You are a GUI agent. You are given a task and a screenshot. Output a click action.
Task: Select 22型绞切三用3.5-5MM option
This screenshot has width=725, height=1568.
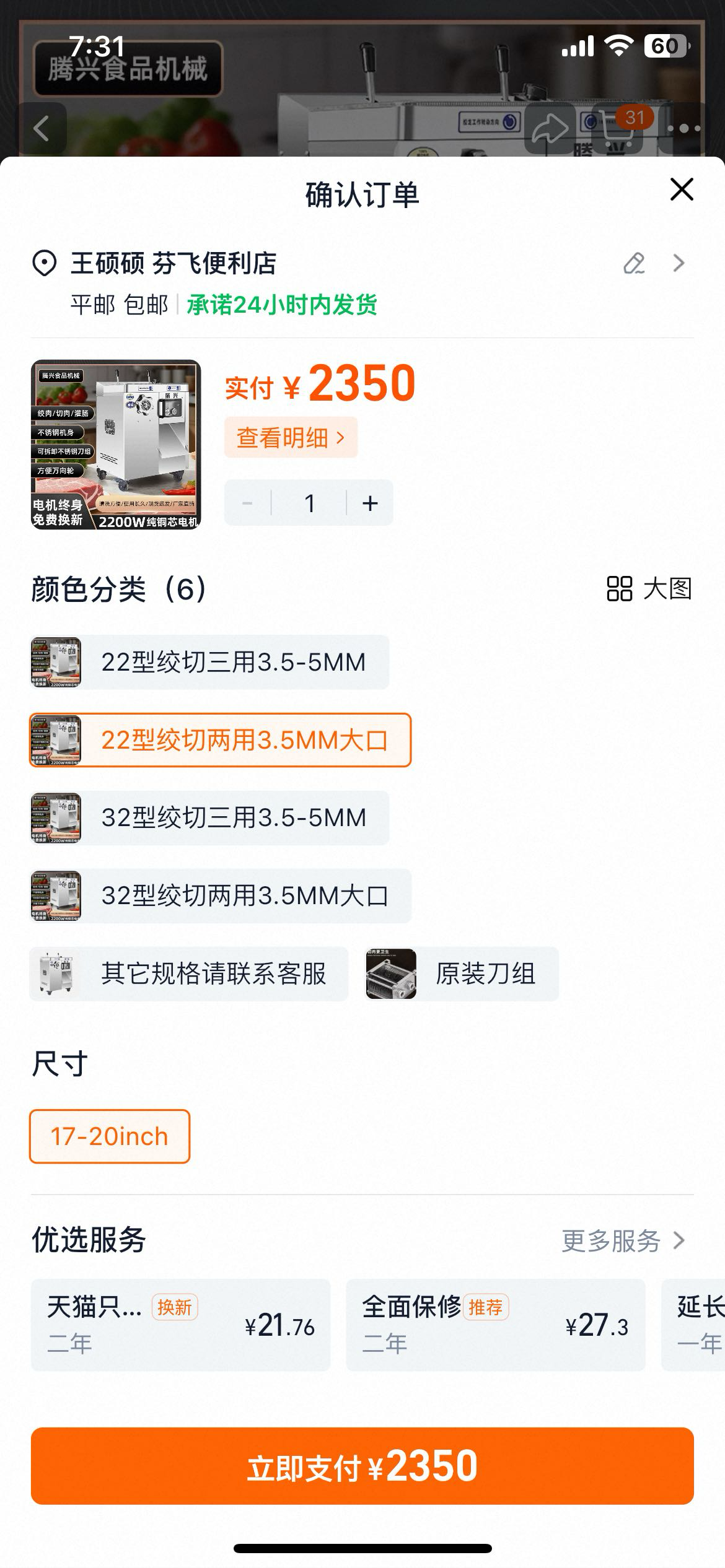pyautogui.click(x=209, y=662)
